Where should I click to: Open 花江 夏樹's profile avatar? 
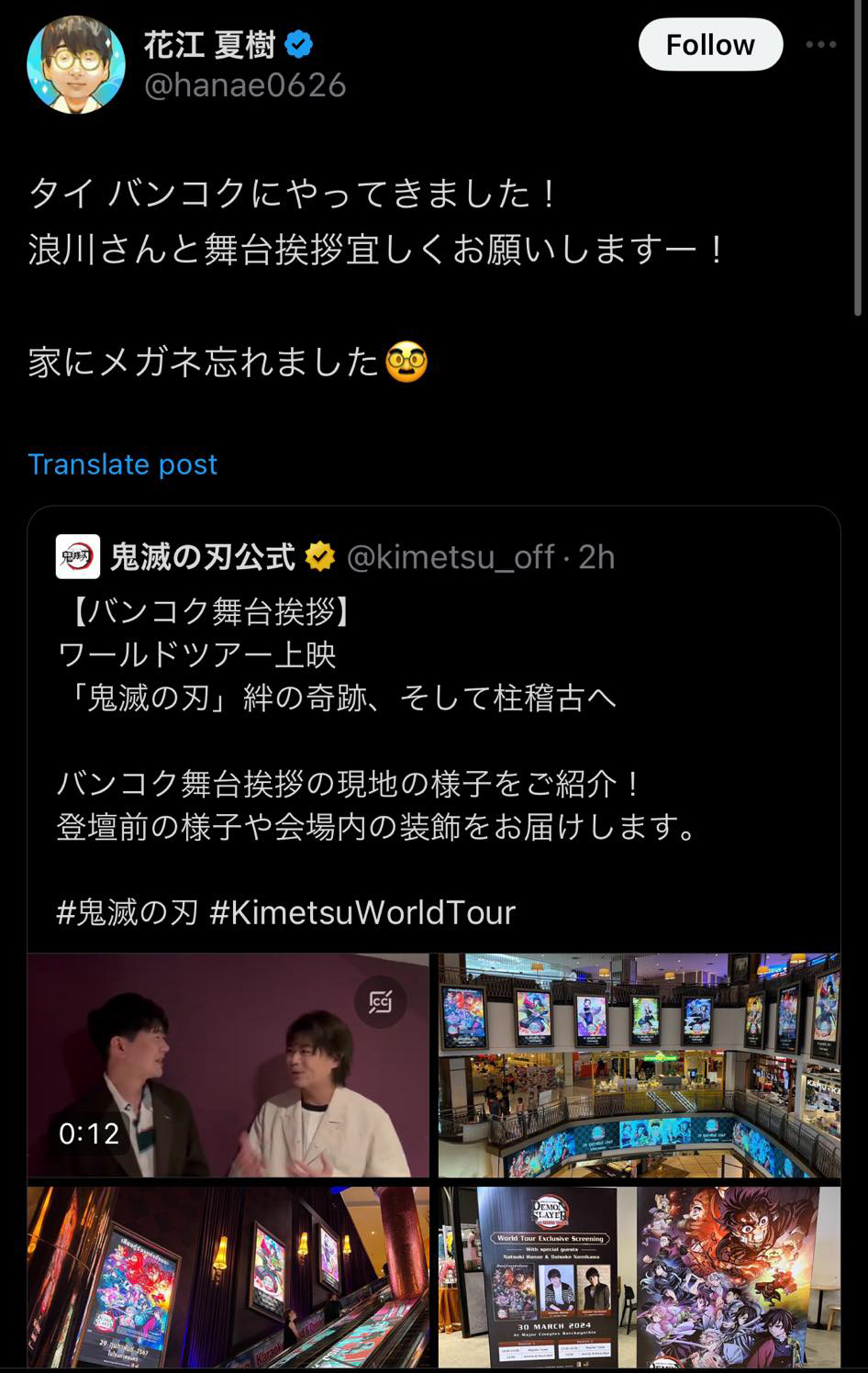point(76,65)
